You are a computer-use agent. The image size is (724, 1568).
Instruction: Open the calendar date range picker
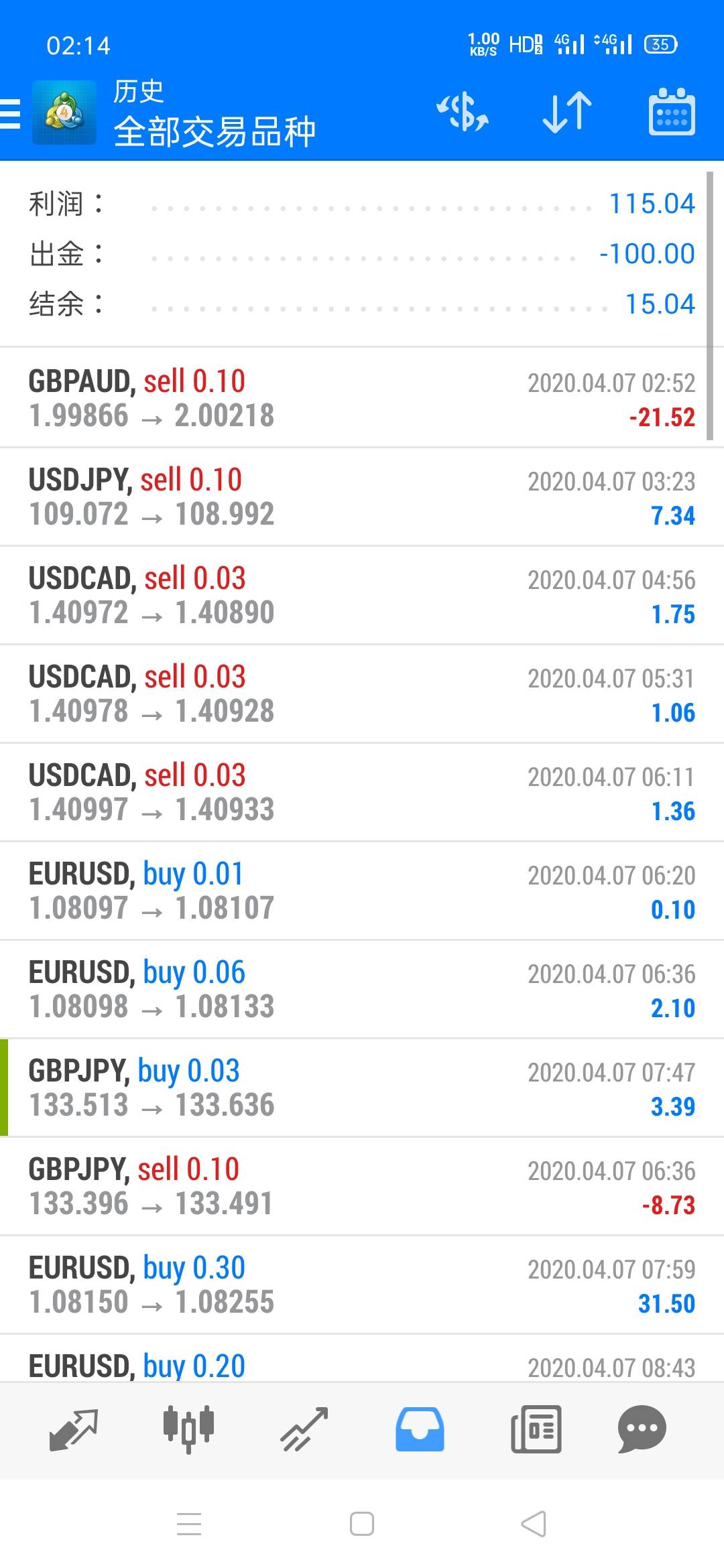point(672,112)
